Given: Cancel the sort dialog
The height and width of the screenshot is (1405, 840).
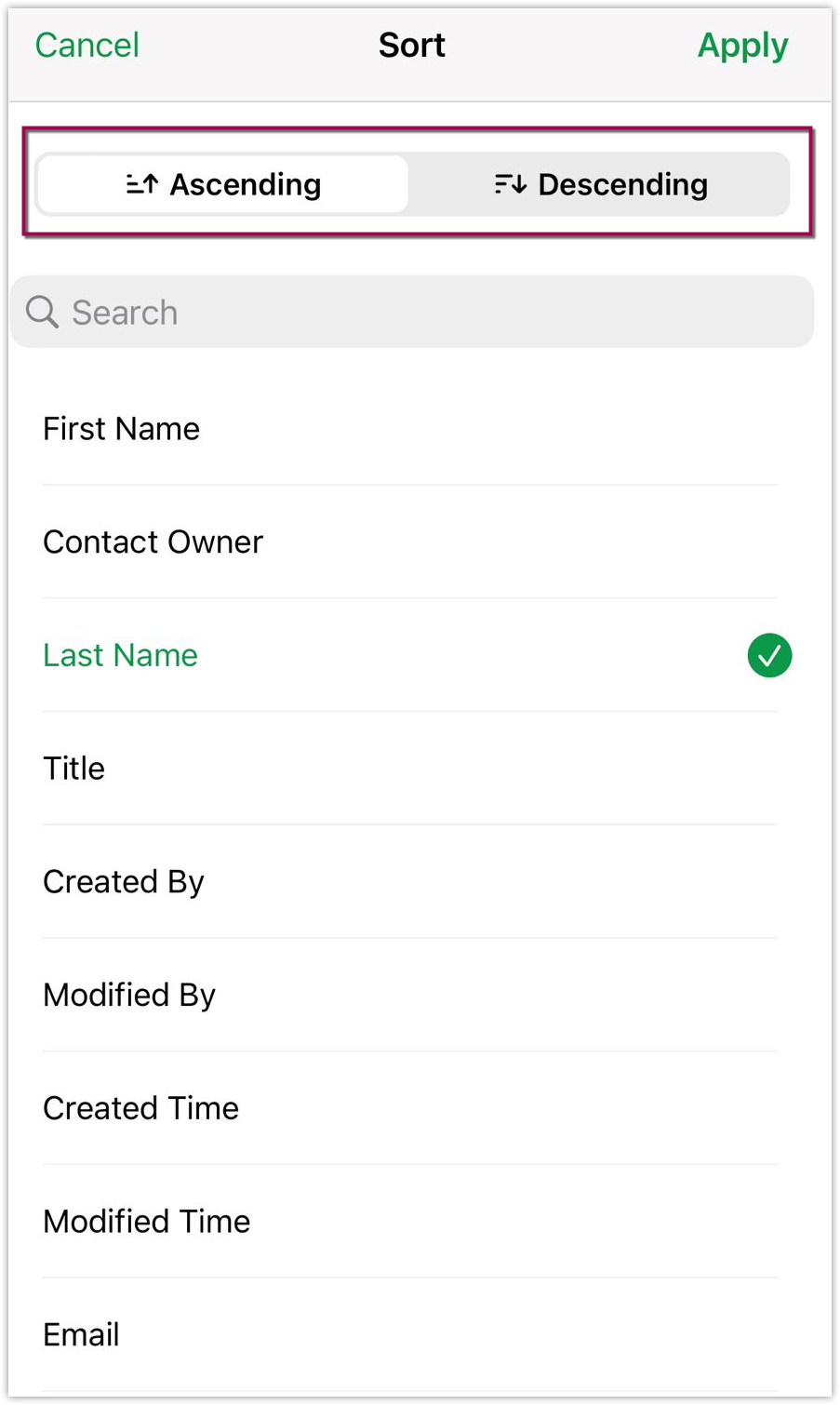Looking at the screenshot, I should click(87, 45).
